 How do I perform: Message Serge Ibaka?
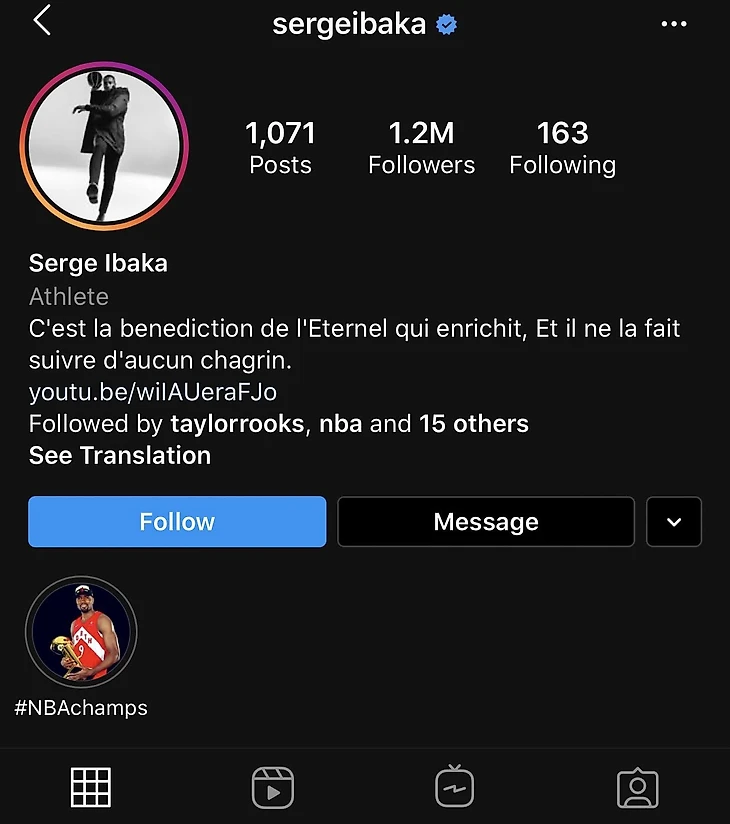(486, 521)
